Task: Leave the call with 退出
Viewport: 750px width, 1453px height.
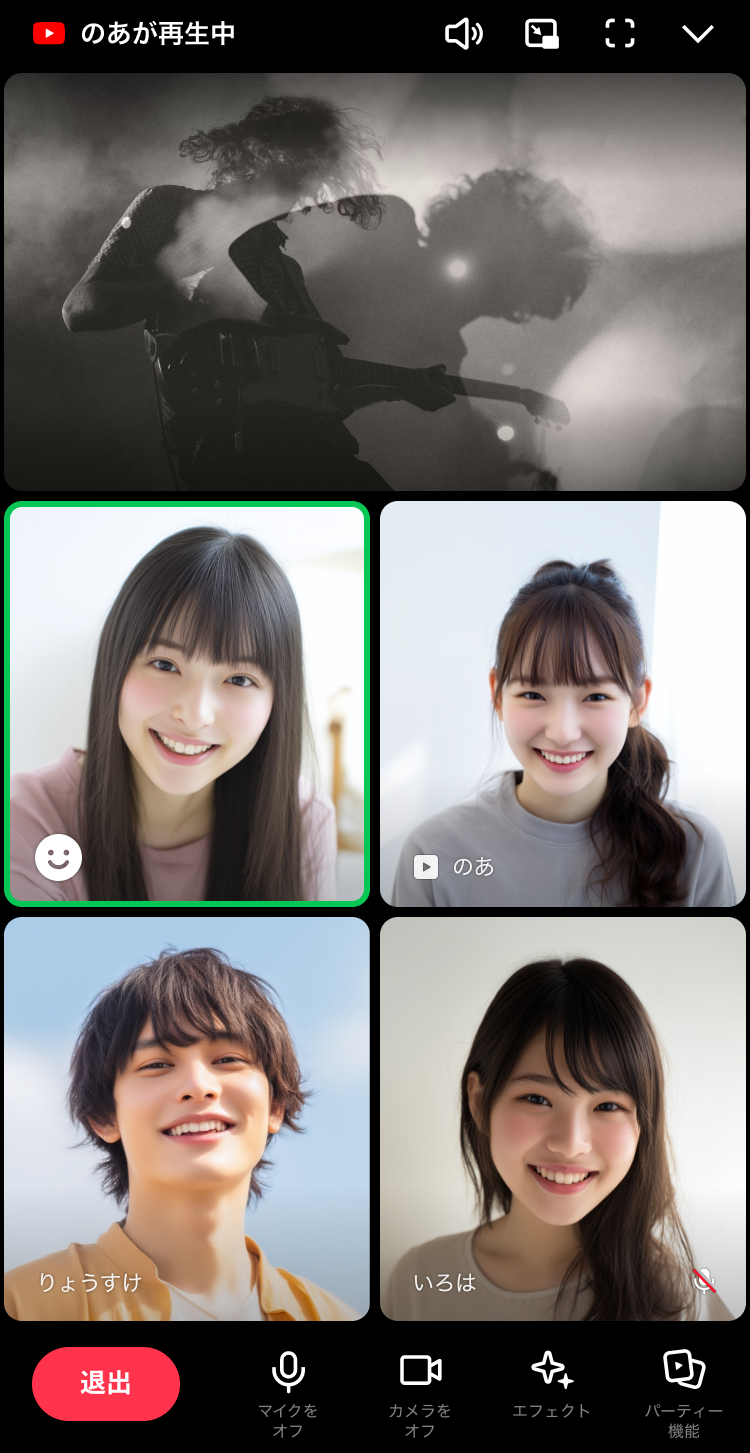Action: pyautogui.click(x=106, y=1383)
